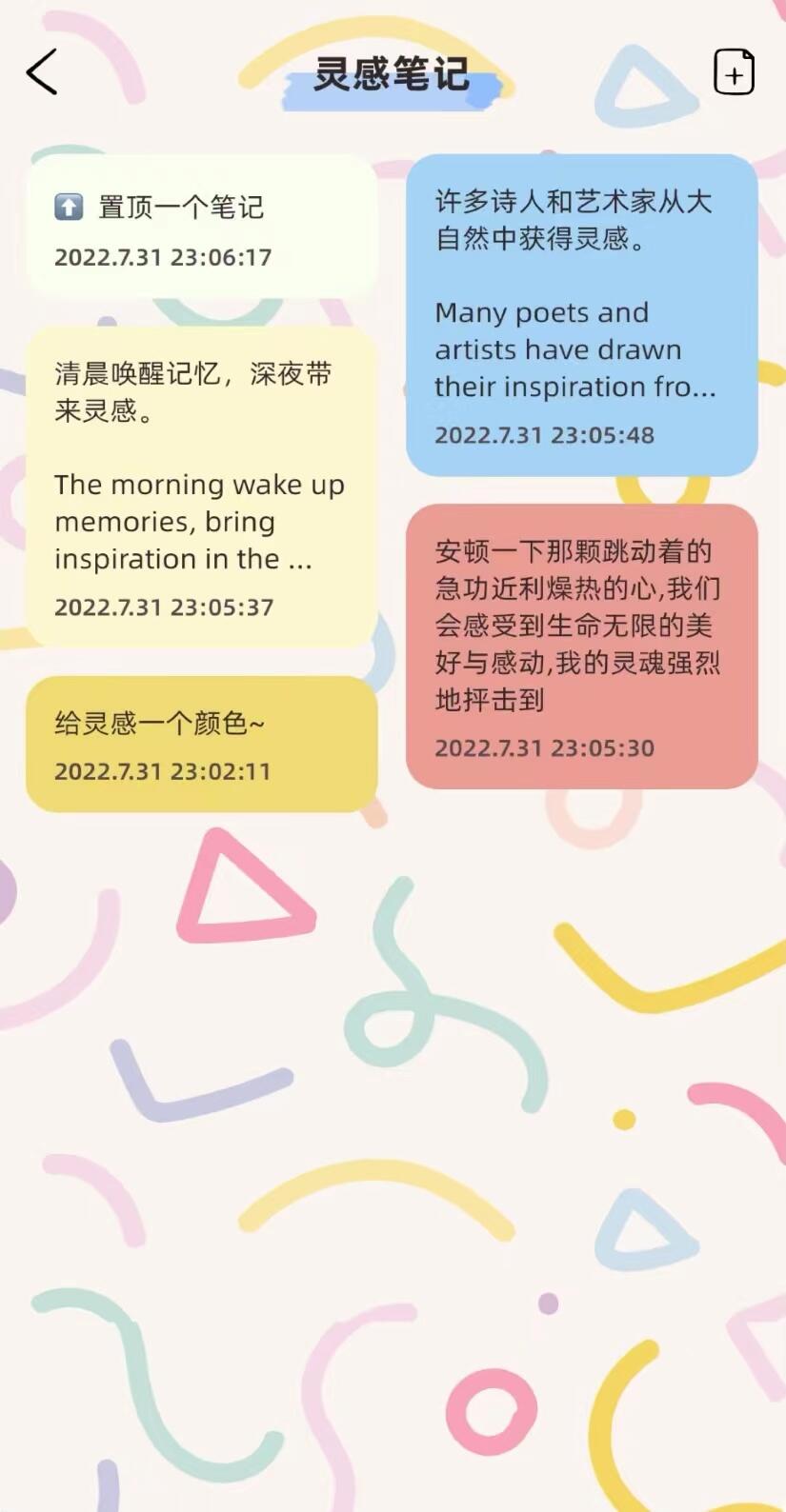The image size is (786, 1512).
Task: Go back using the top-left arrow
Action: (x=42, y=72)
